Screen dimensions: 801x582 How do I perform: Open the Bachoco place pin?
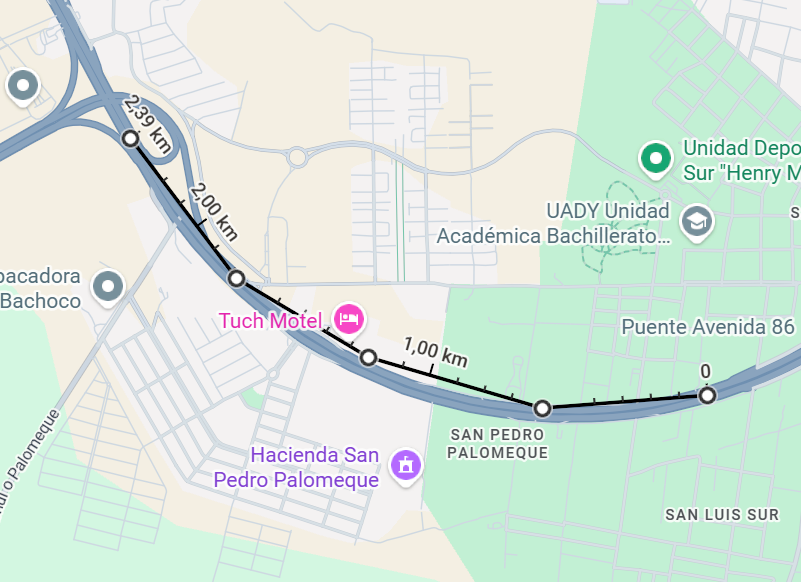coord(107,287)
